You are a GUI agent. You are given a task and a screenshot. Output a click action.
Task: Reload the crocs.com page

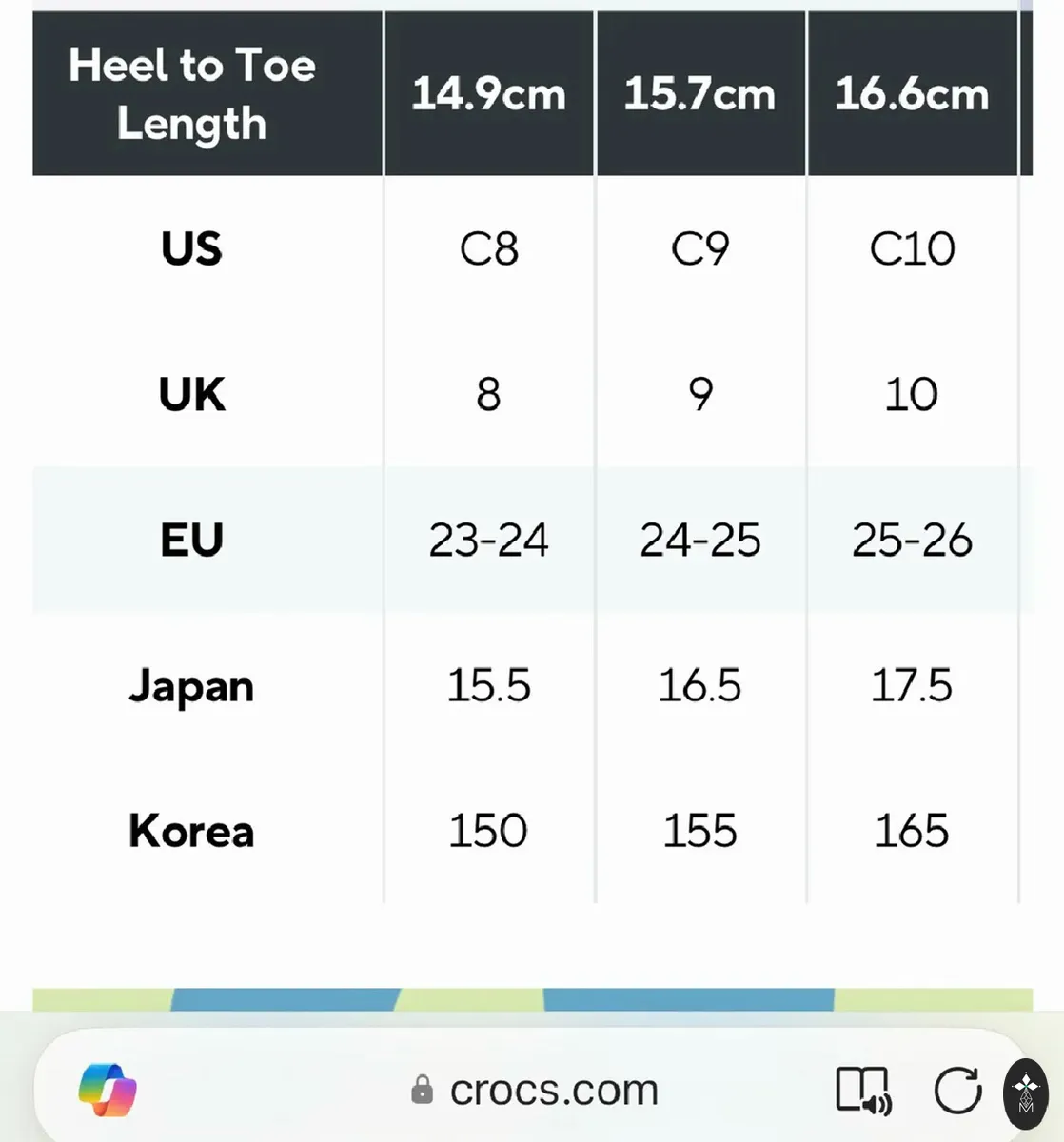coord(957,1091)
